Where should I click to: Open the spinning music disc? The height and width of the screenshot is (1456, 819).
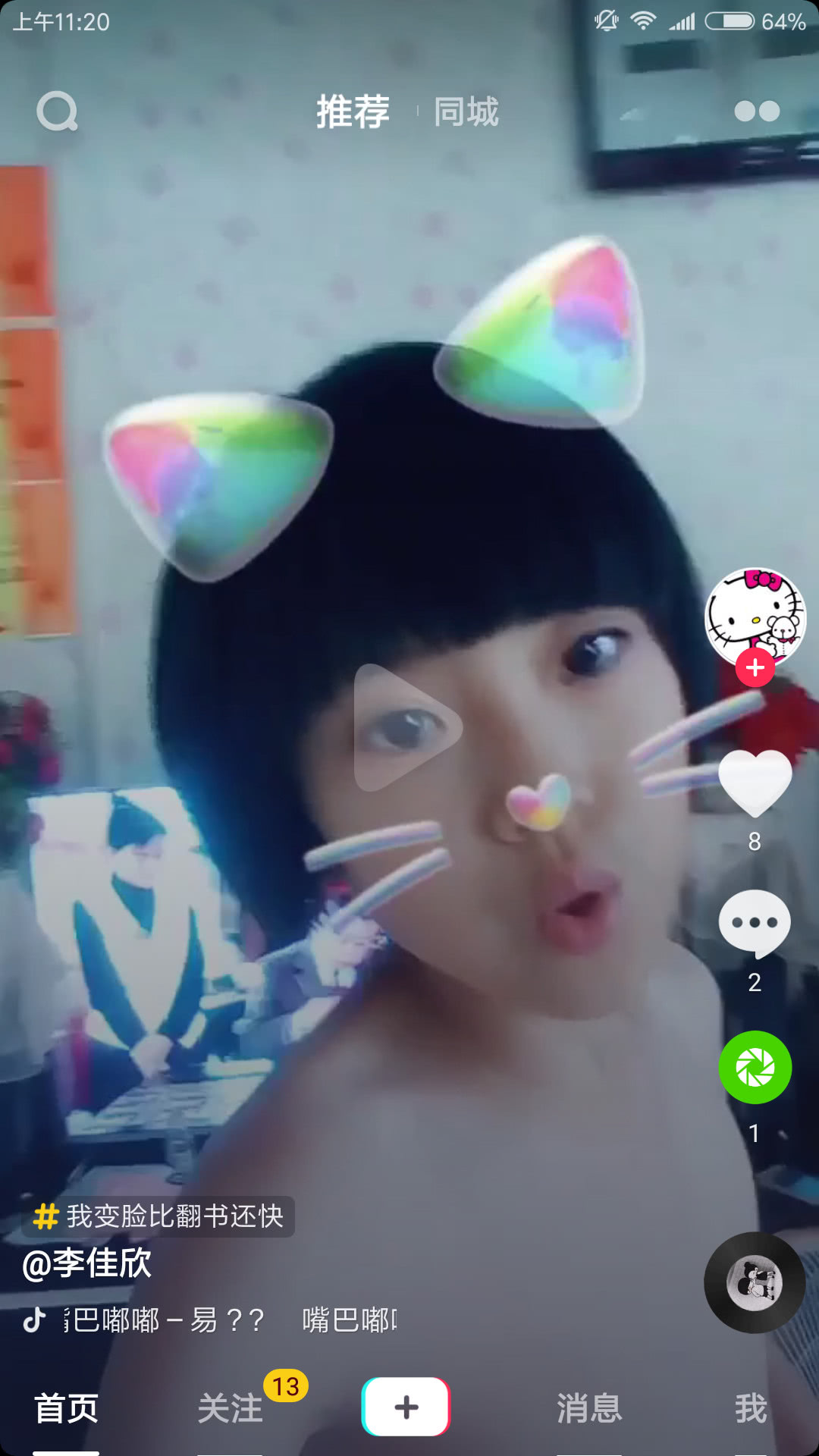coord(755,1283)
